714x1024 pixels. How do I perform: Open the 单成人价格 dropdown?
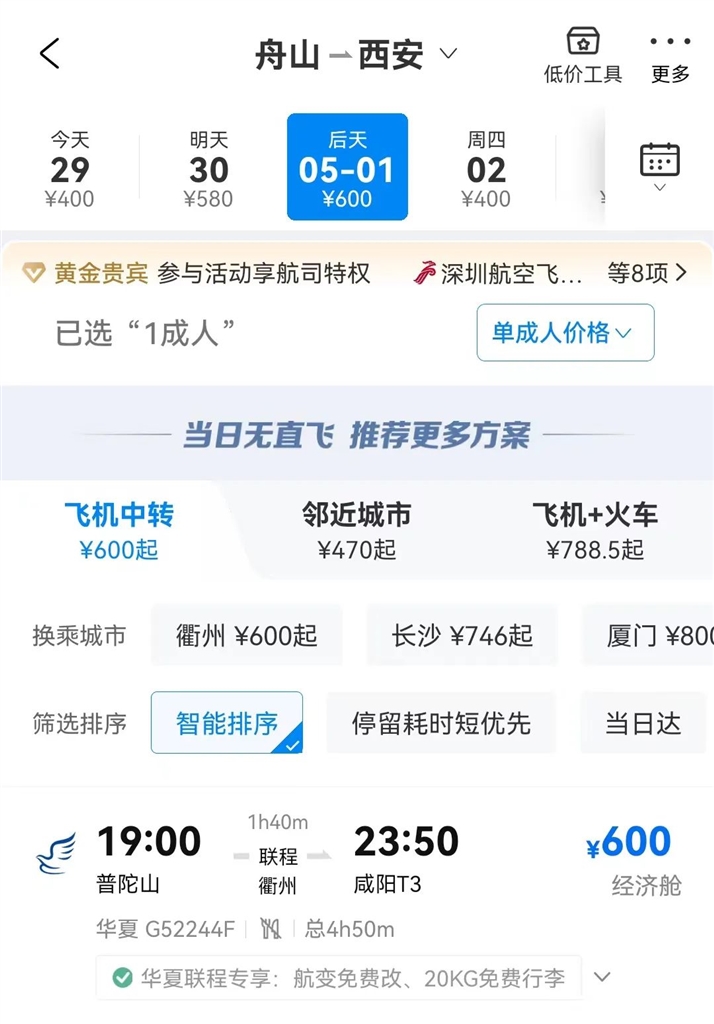pyautogui.click(x=565, y=333)
